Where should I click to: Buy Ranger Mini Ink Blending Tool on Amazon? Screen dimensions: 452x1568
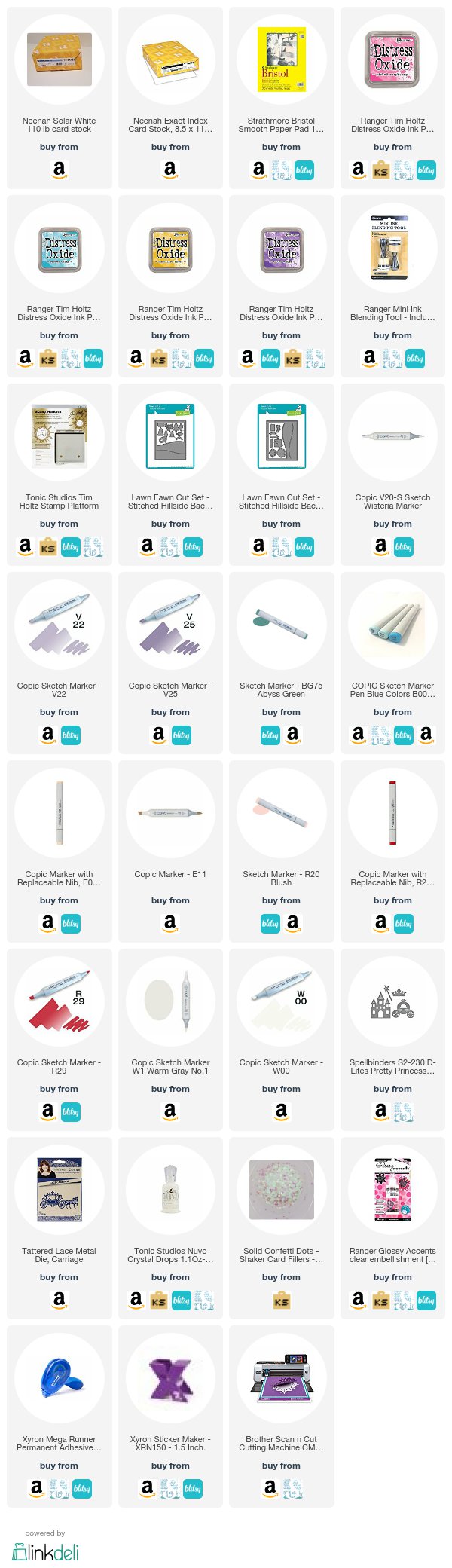pos(369,359)
